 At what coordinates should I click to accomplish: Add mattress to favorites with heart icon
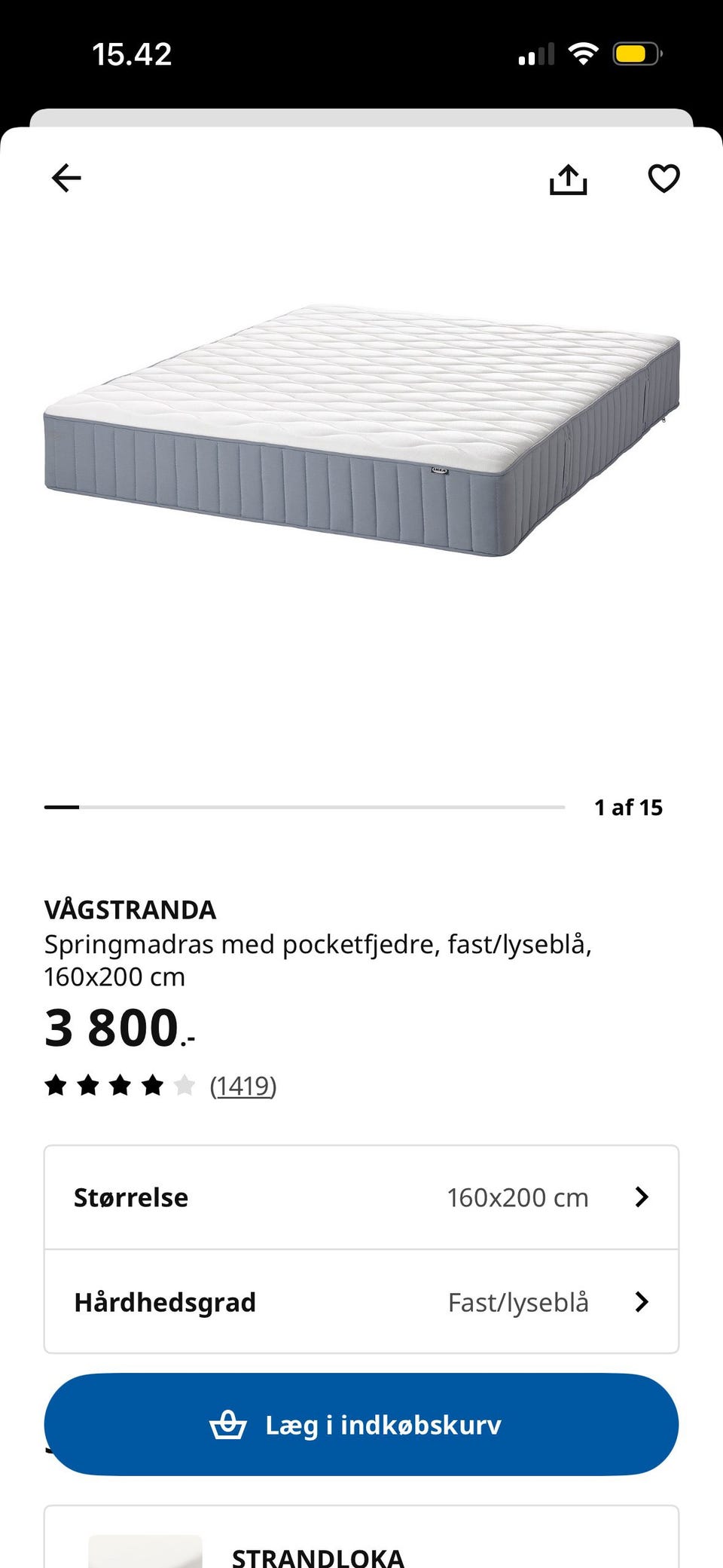click(664, 179)
